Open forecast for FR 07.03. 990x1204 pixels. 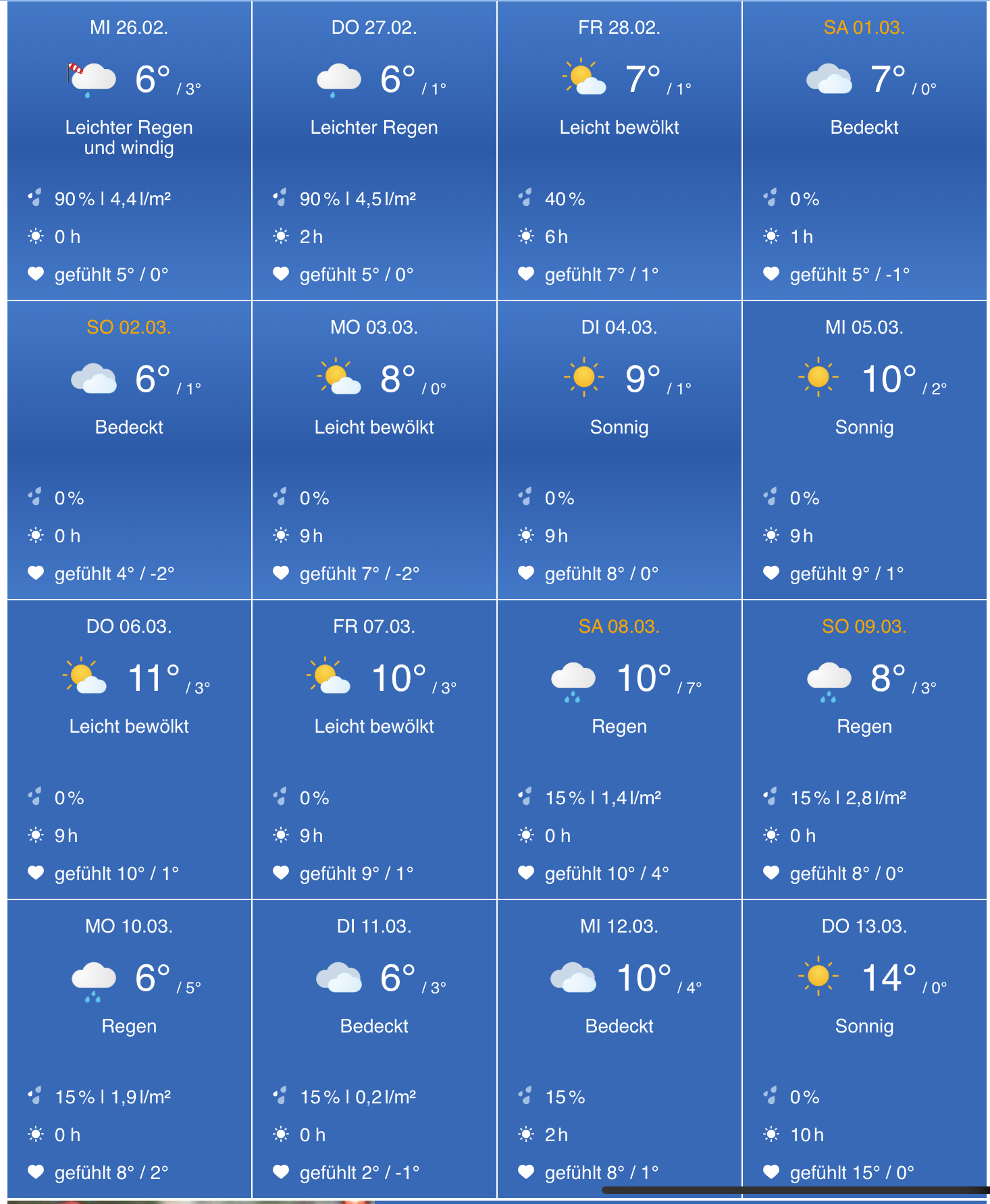[374, 750]
